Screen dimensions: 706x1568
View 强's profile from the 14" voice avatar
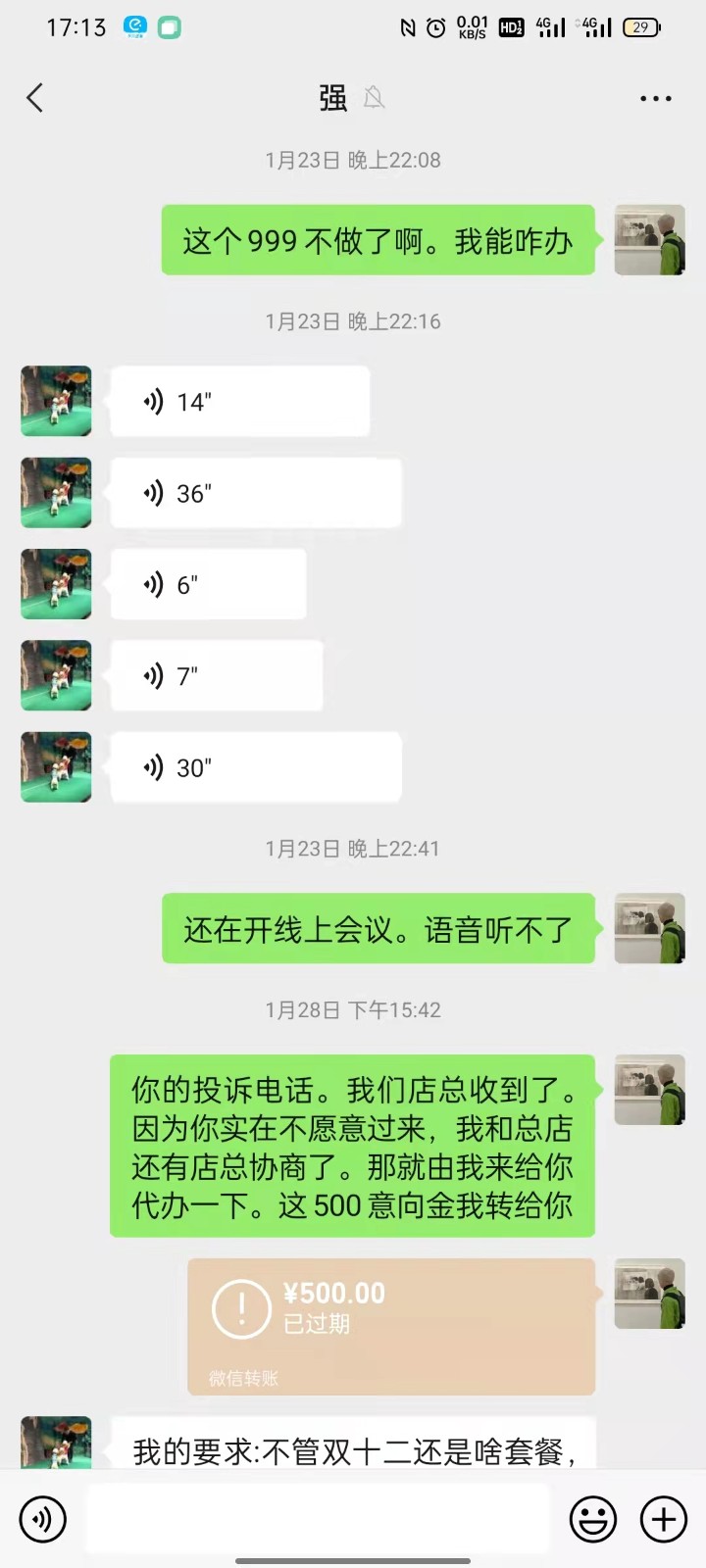56,402
